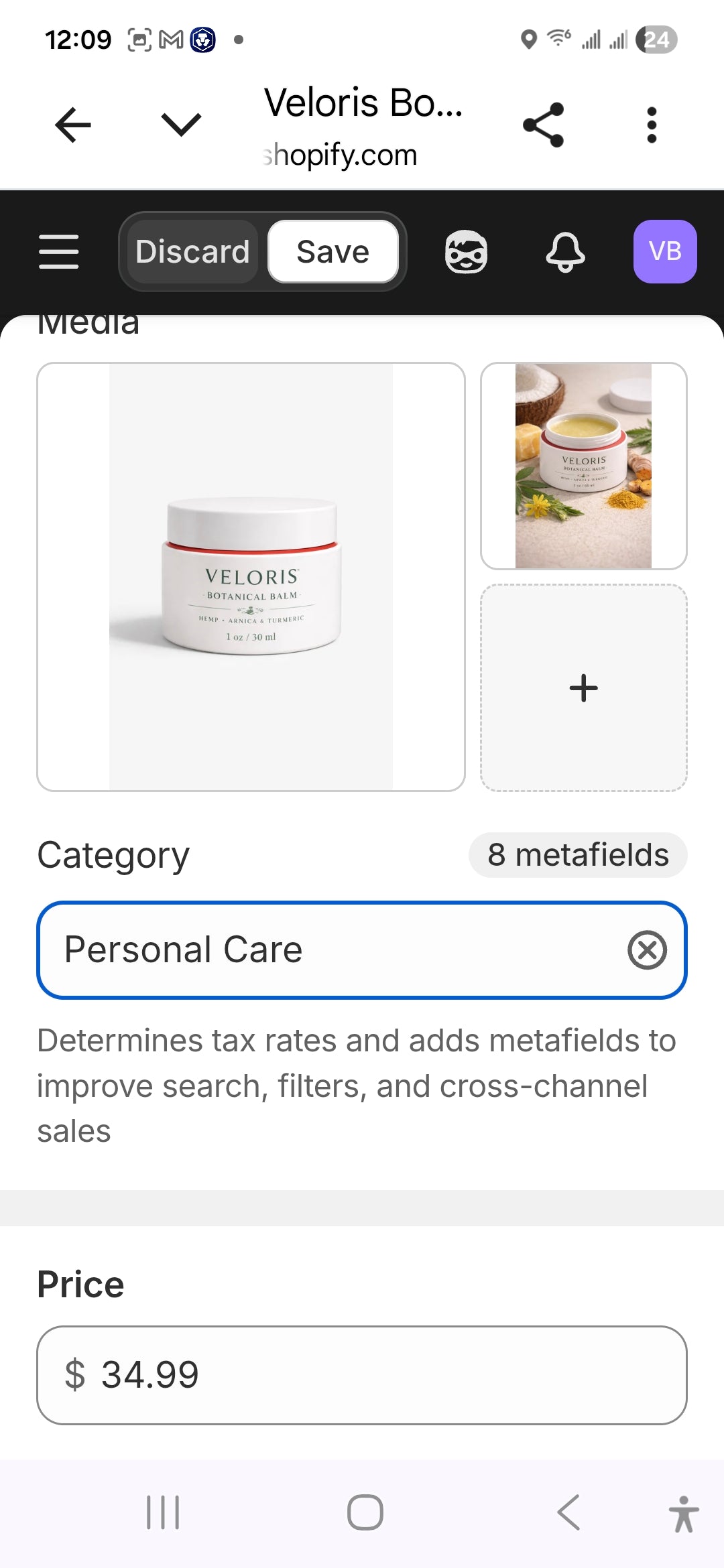Discard unsaved product changes
The image size is (724, 1568).
192,252
